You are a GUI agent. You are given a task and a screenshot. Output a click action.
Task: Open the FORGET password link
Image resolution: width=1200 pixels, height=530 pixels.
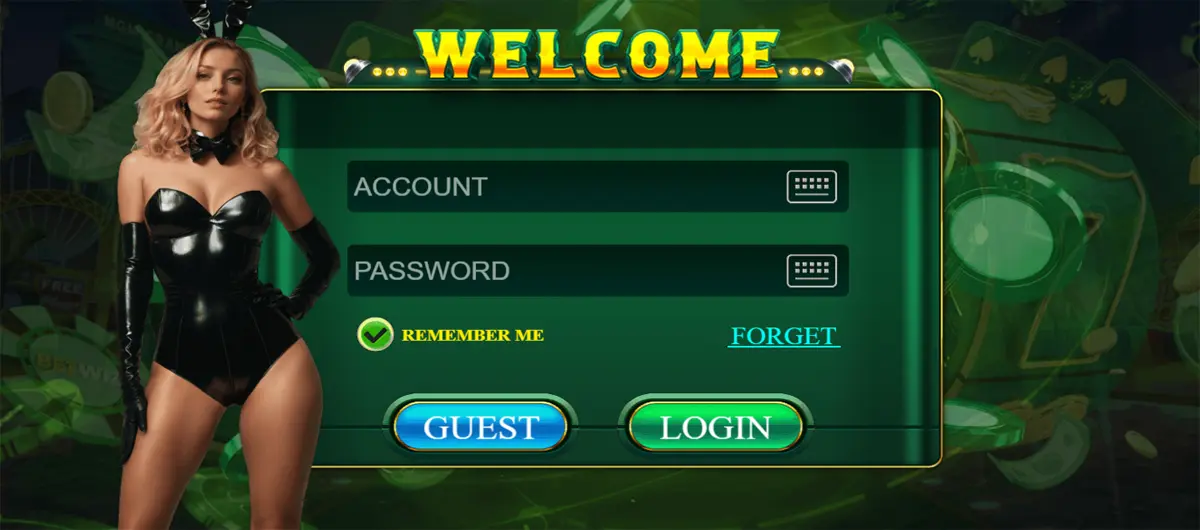click(x=783, y=335)
